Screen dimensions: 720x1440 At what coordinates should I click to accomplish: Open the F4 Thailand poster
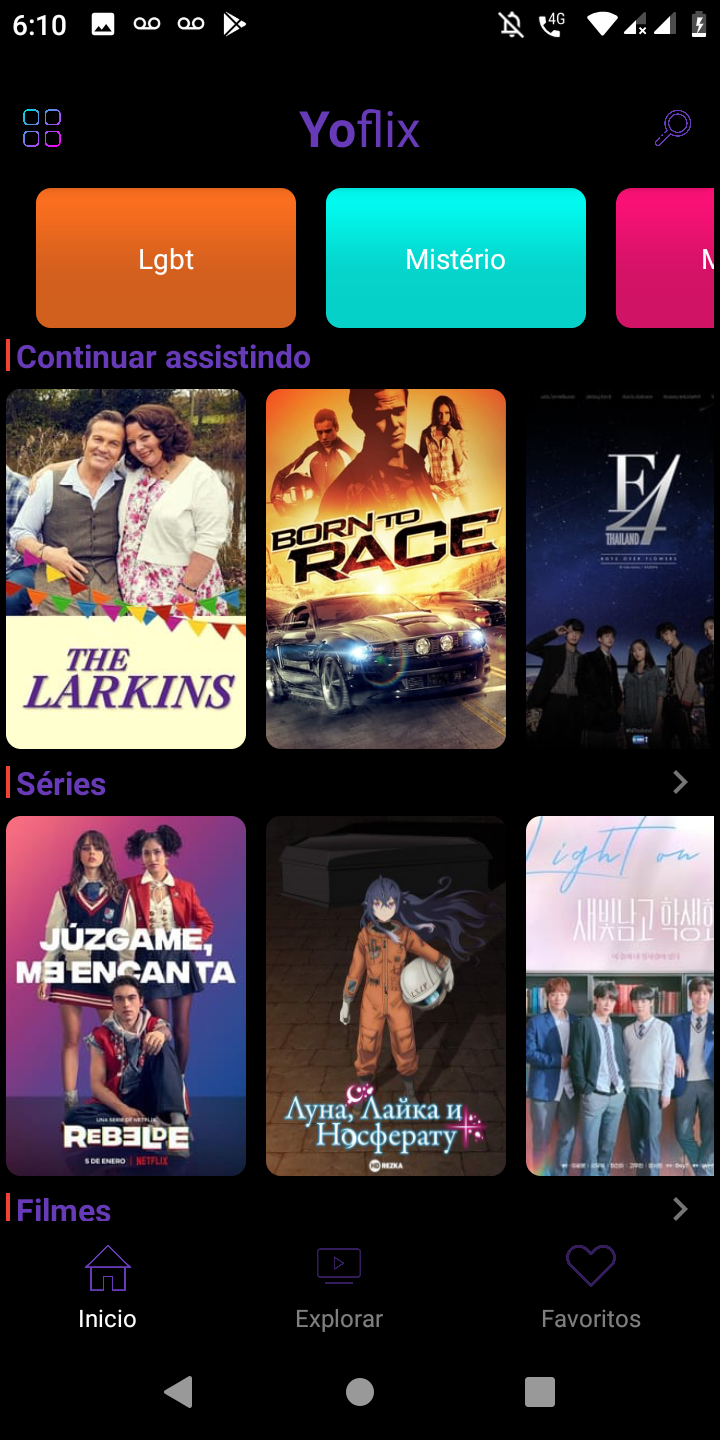[x=622, y=568]
